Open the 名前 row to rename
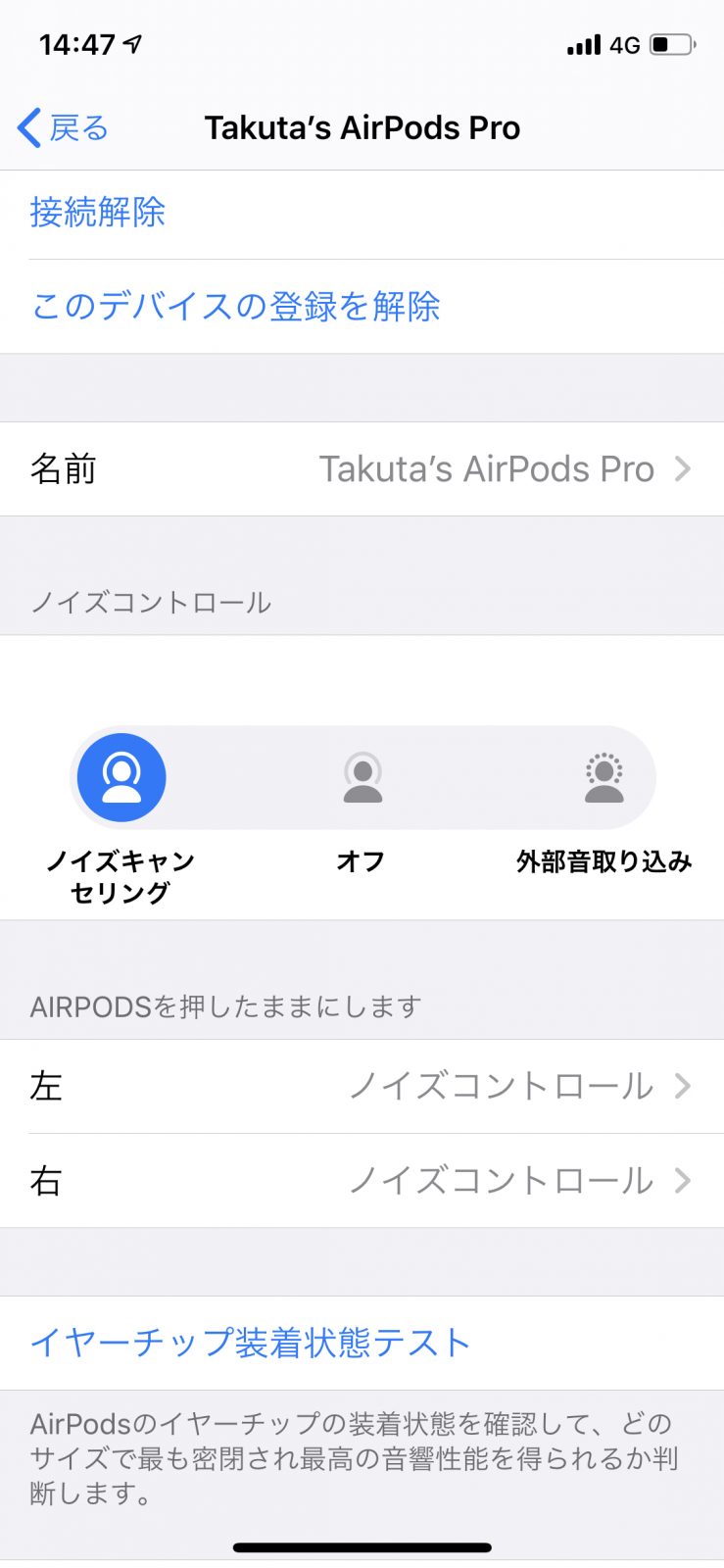Viewport: 724px width, 1568px height. (362, 469)
